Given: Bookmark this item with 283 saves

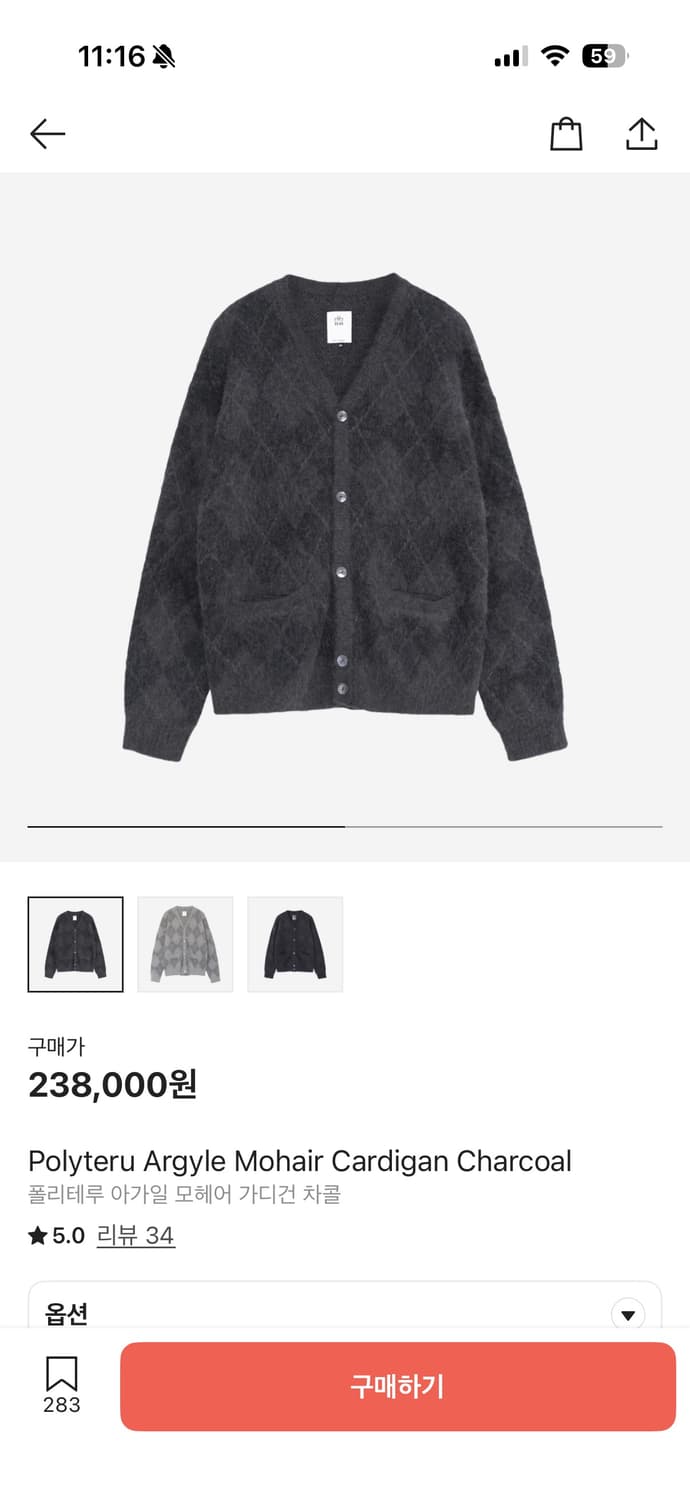Looking at the screenshot, I should click(x=62, y=1385).
